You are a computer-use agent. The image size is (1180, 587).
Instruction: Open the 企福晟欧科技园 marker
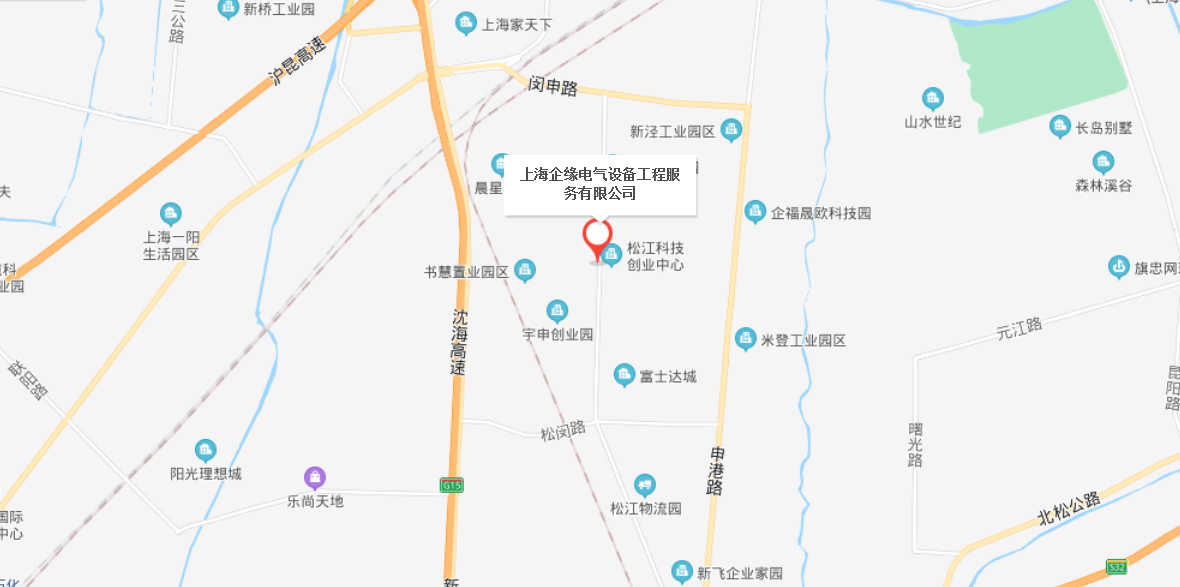tap(755, 212)
